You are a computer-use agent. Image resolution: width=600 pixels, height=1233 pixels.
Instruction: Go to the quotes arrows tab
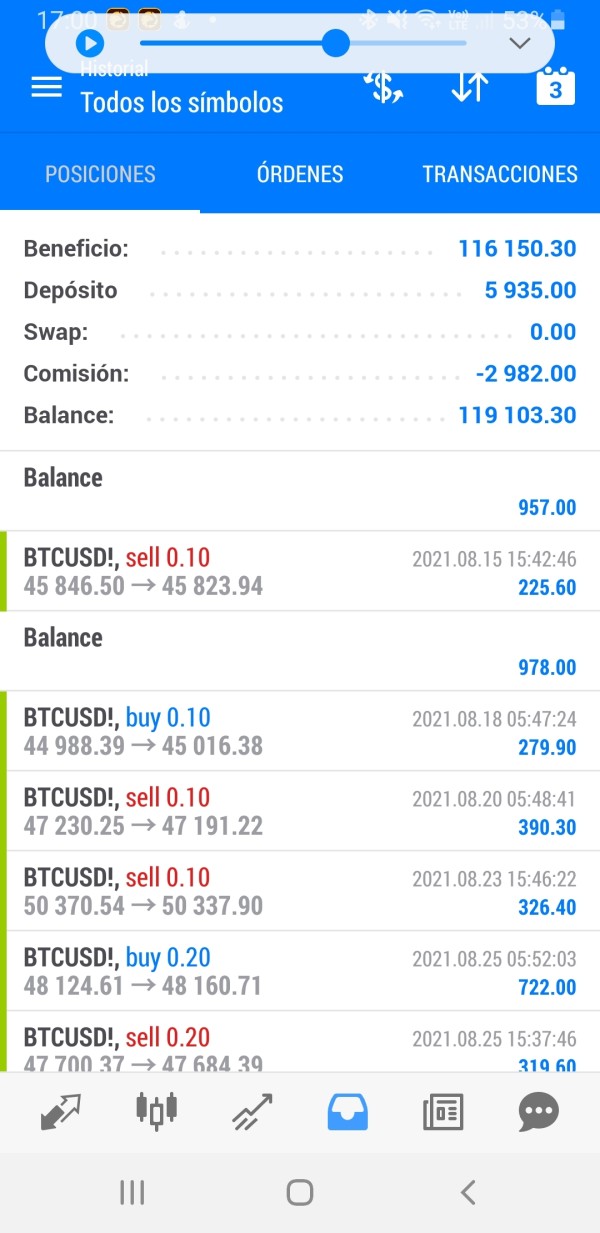pyautogui.click(x=60, y=1112)
